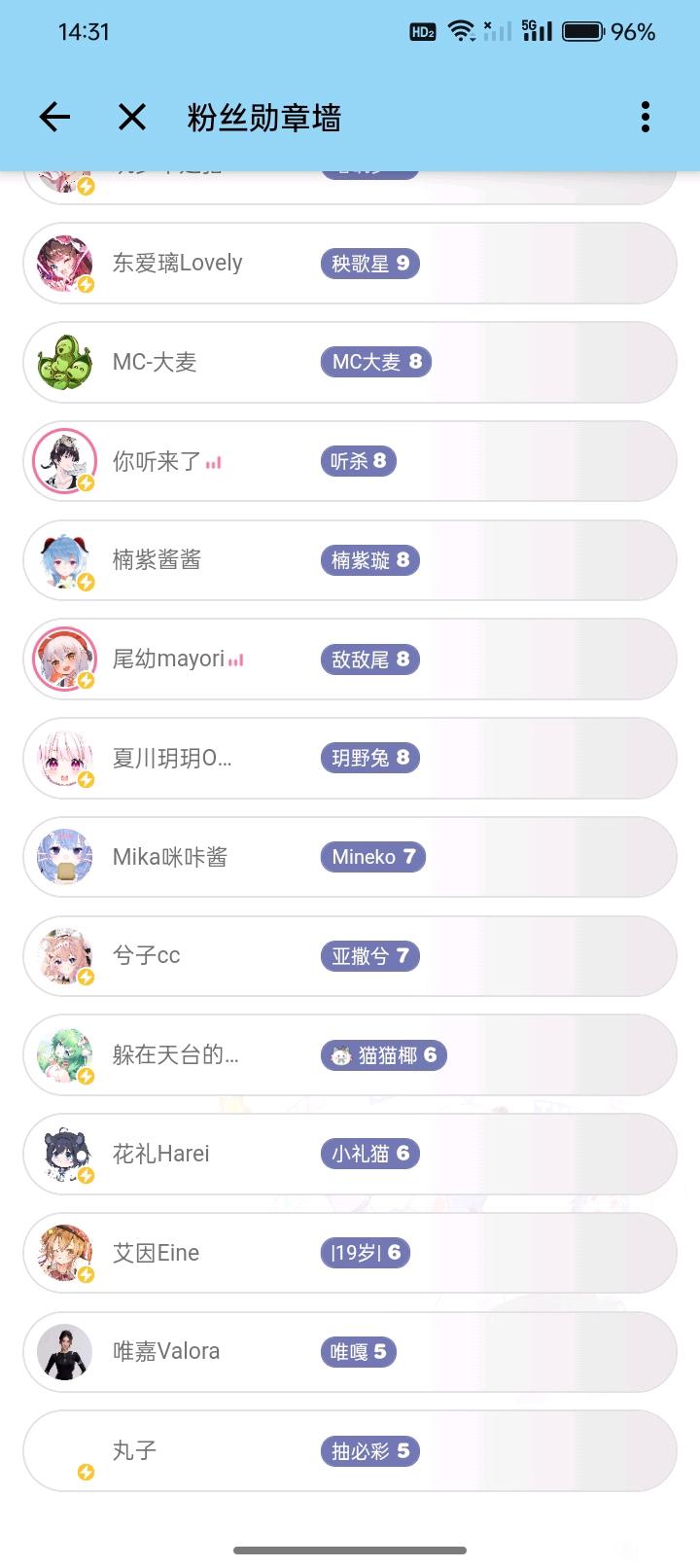Select the 花礼Harei row

tap(350, 1154)
